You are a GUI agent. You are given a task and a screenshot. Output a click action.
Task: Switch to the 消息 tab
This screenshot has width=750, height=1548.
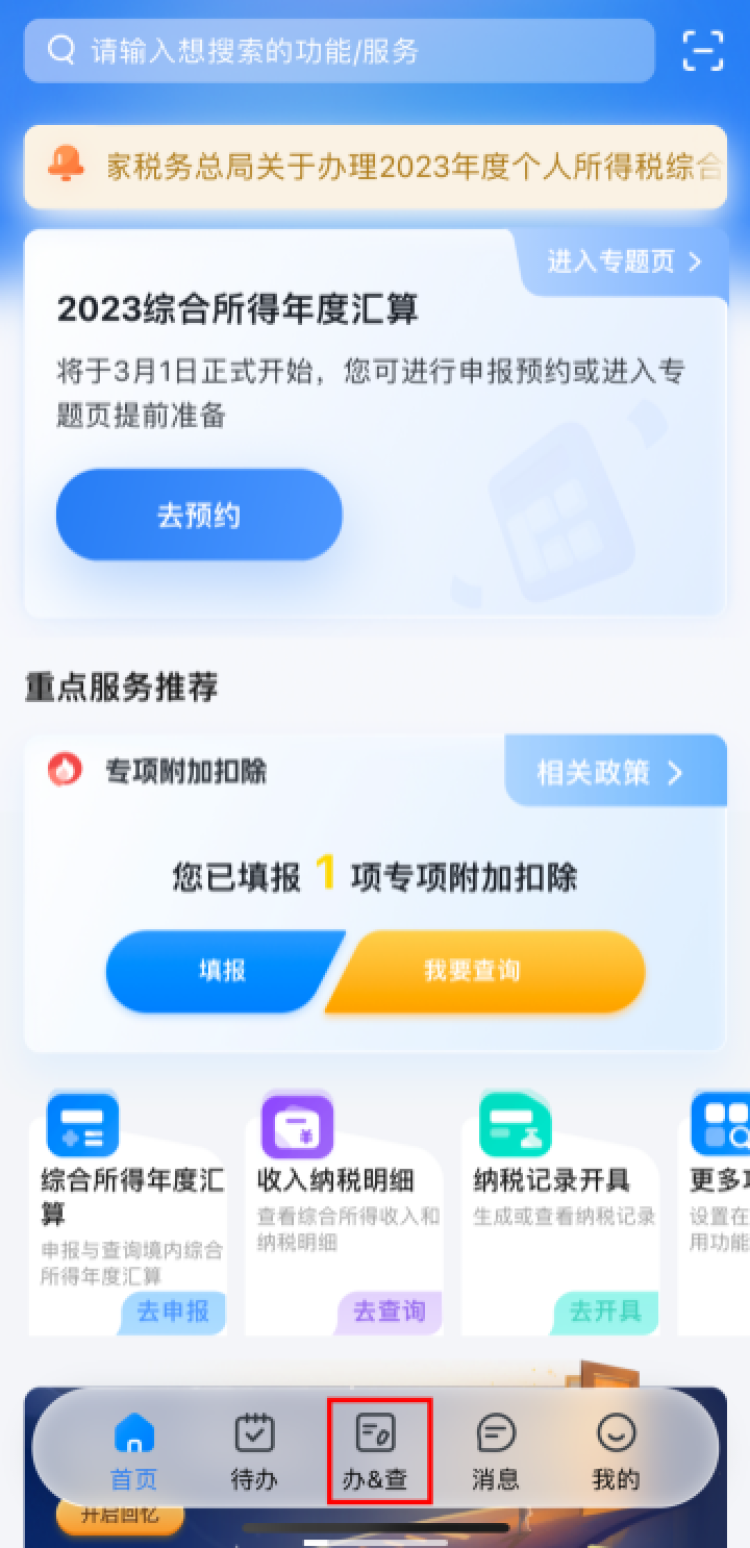click(x=496, y=1452)
